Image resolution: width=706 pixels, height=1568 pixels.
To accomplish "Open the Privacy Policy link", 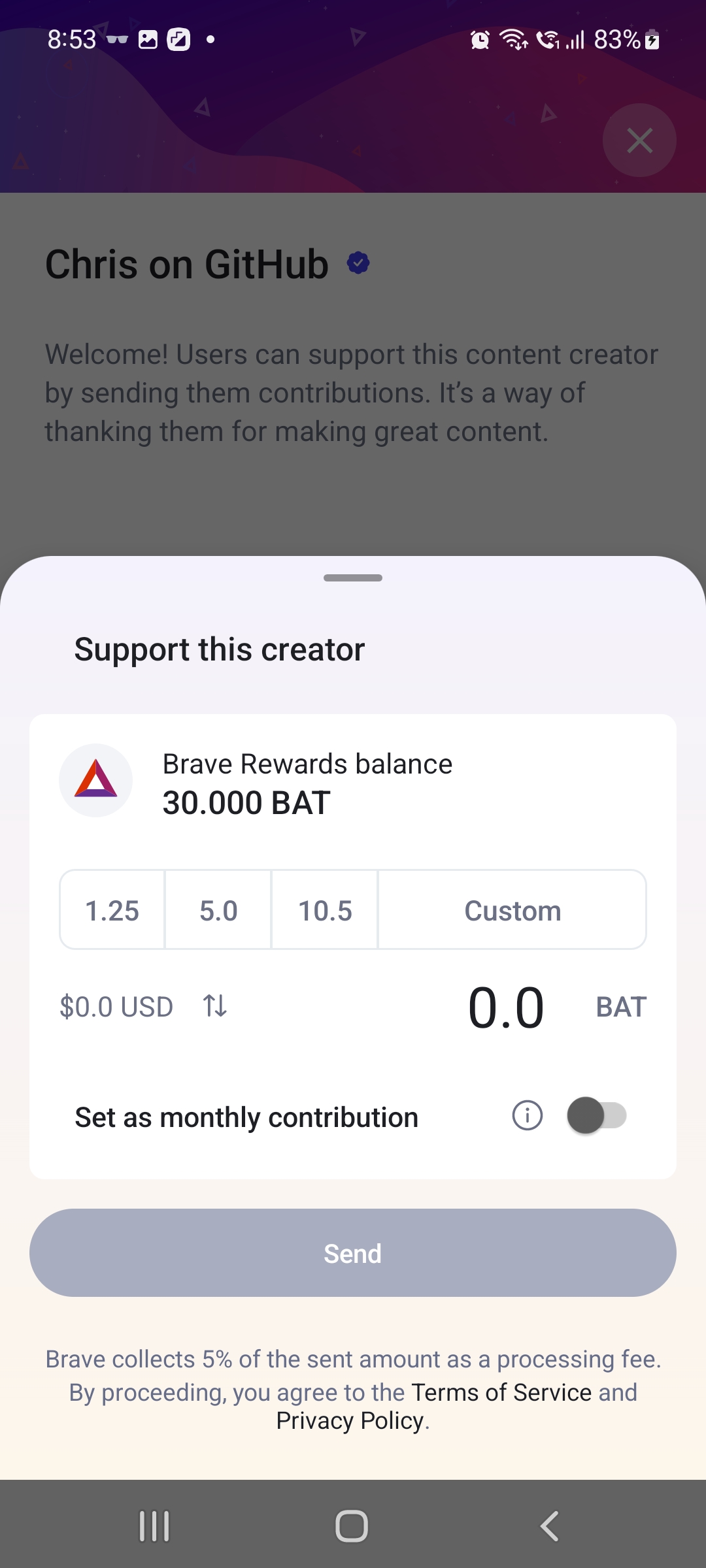I will point(350,1421).
